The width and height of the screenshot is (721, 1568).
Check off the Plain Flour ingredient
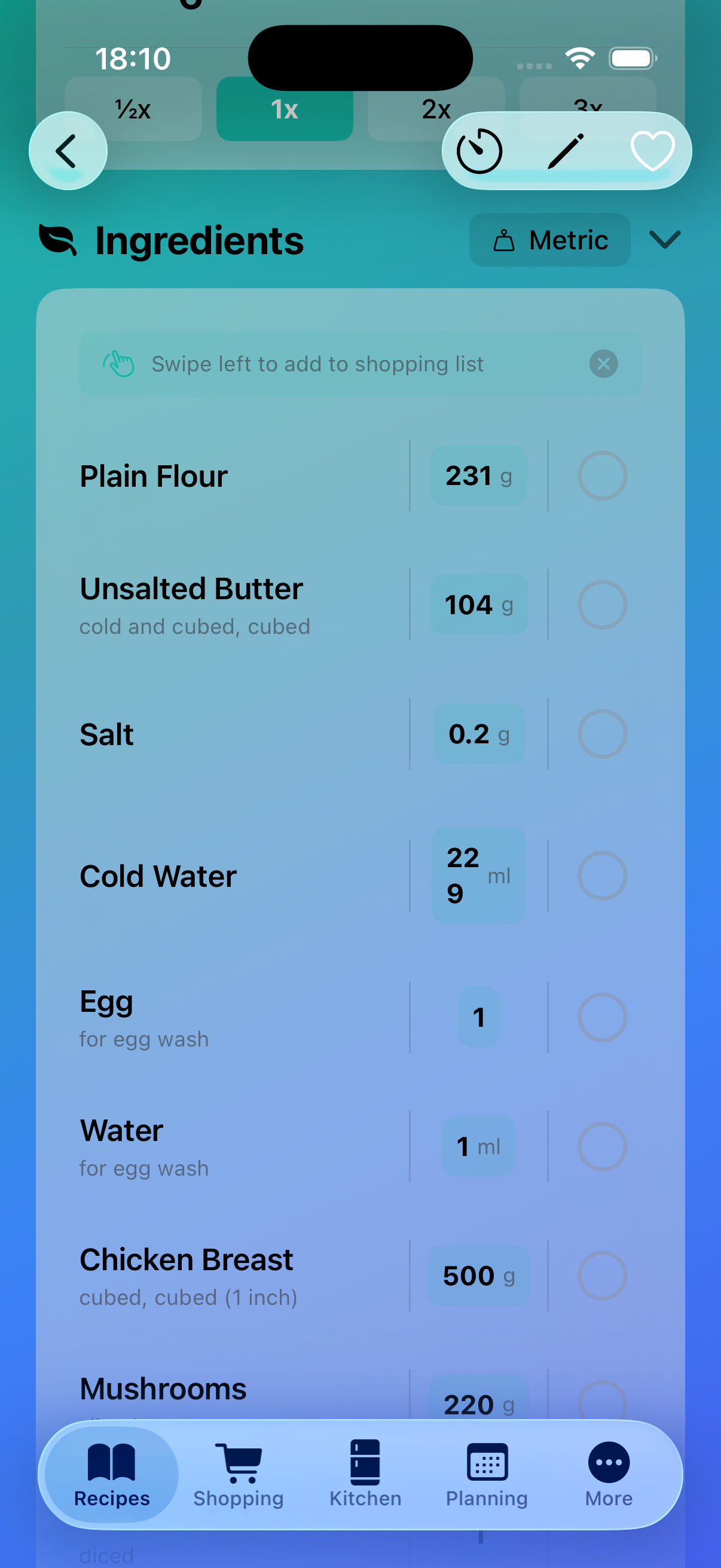[x=602, y=475]
